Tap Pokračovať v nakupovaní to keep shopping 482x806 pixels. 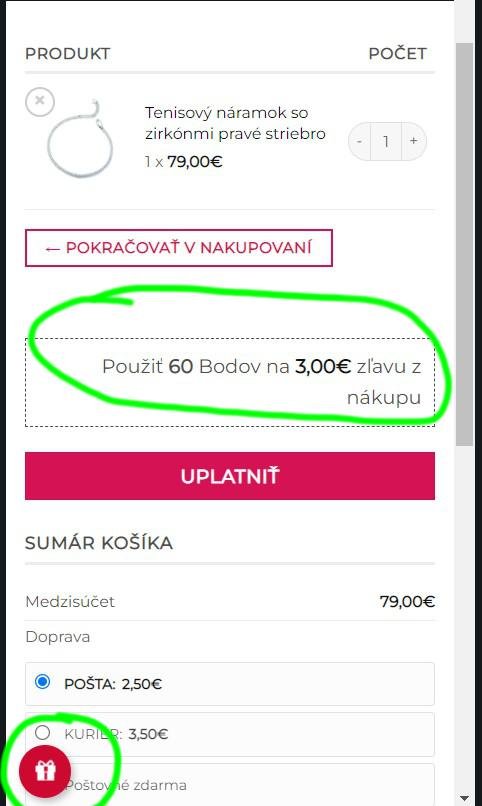[x=179, y=248]
